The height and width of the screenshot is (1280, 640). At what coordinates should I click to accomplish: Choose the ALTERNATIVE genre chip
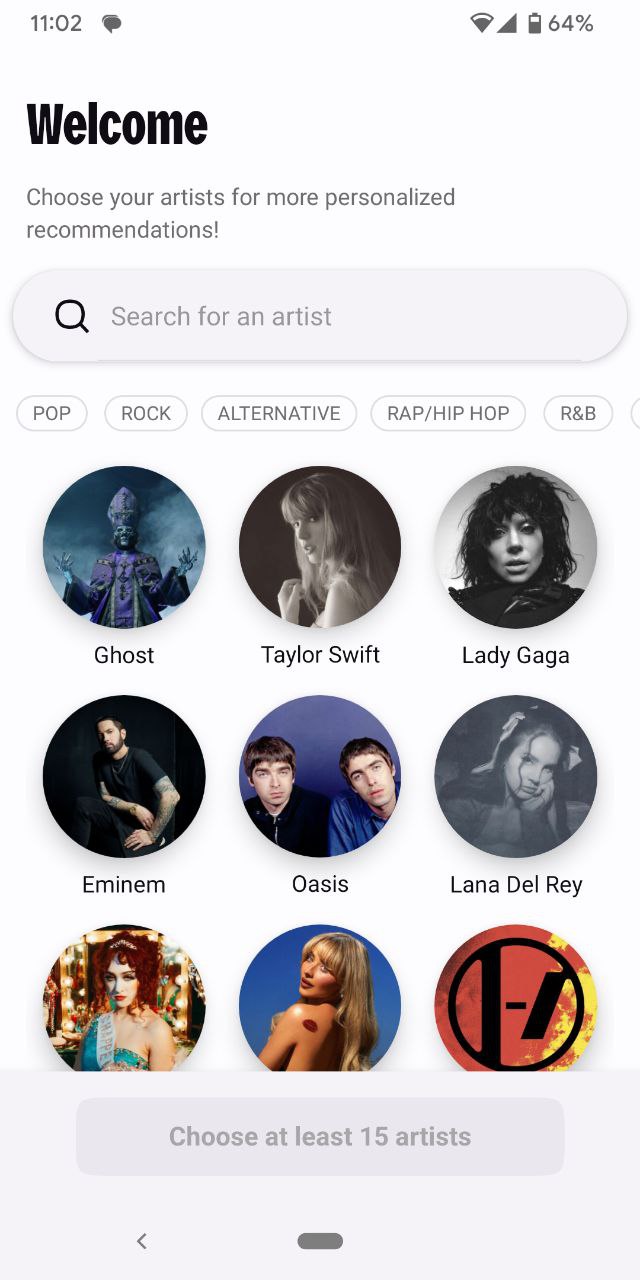click(x=279, y=413)
